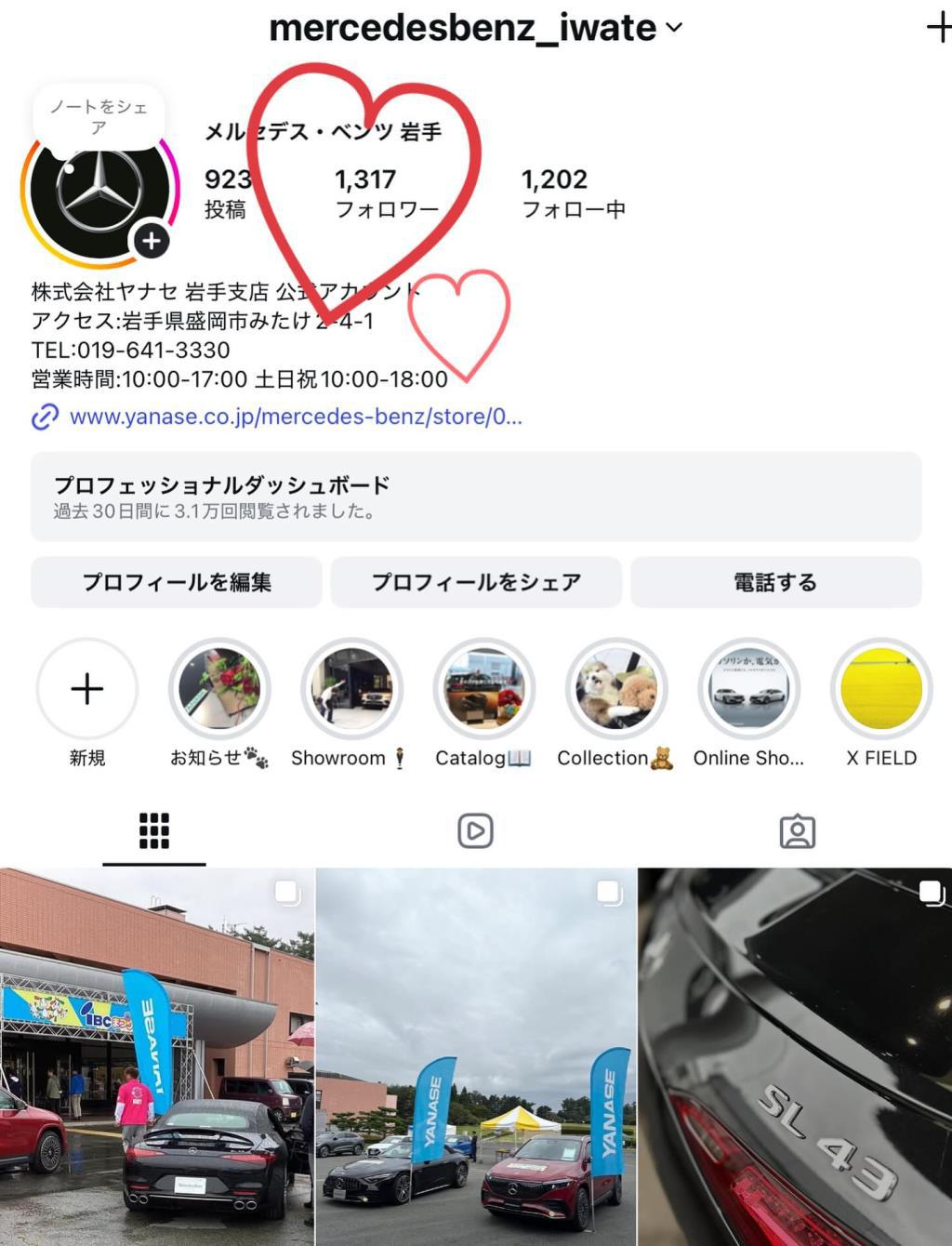The width and height of the screenshot is (952, 1246).
Task: Open the SL 43 badge post
Action: (x=795, y=1056)
